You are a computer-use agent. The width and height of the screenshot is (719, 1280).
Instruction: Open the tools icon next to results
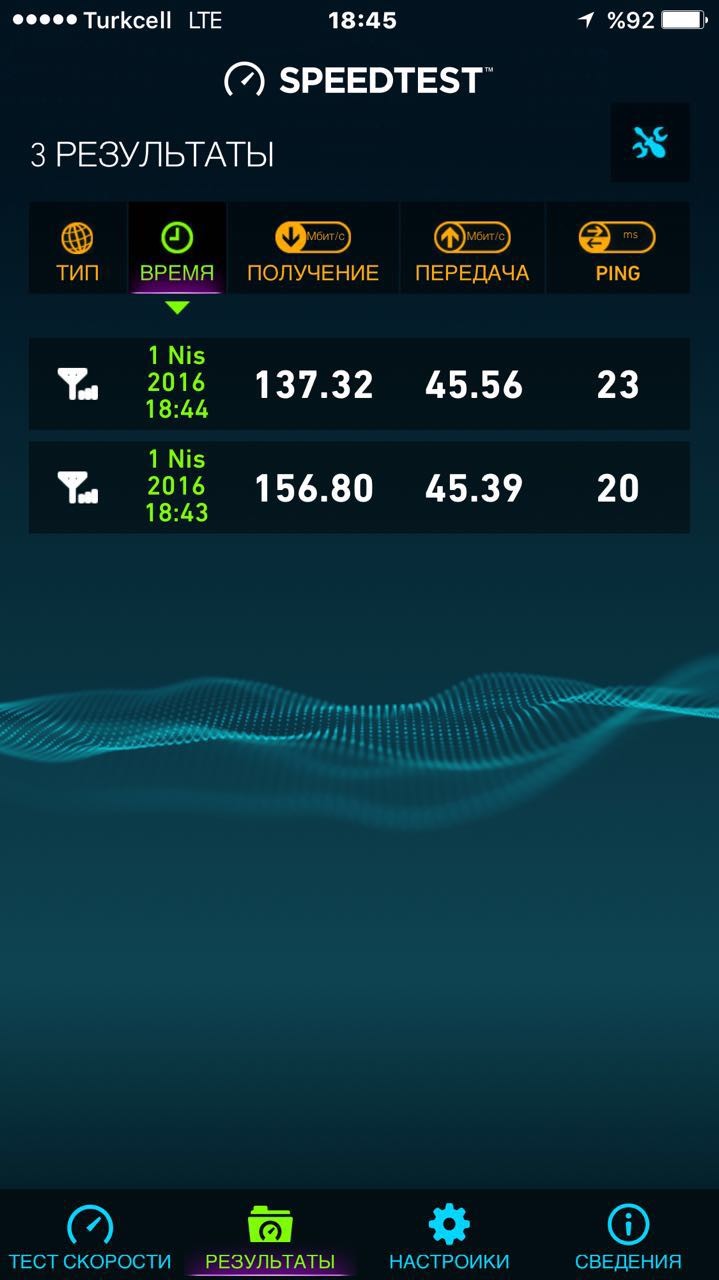(x=650, y=142)
